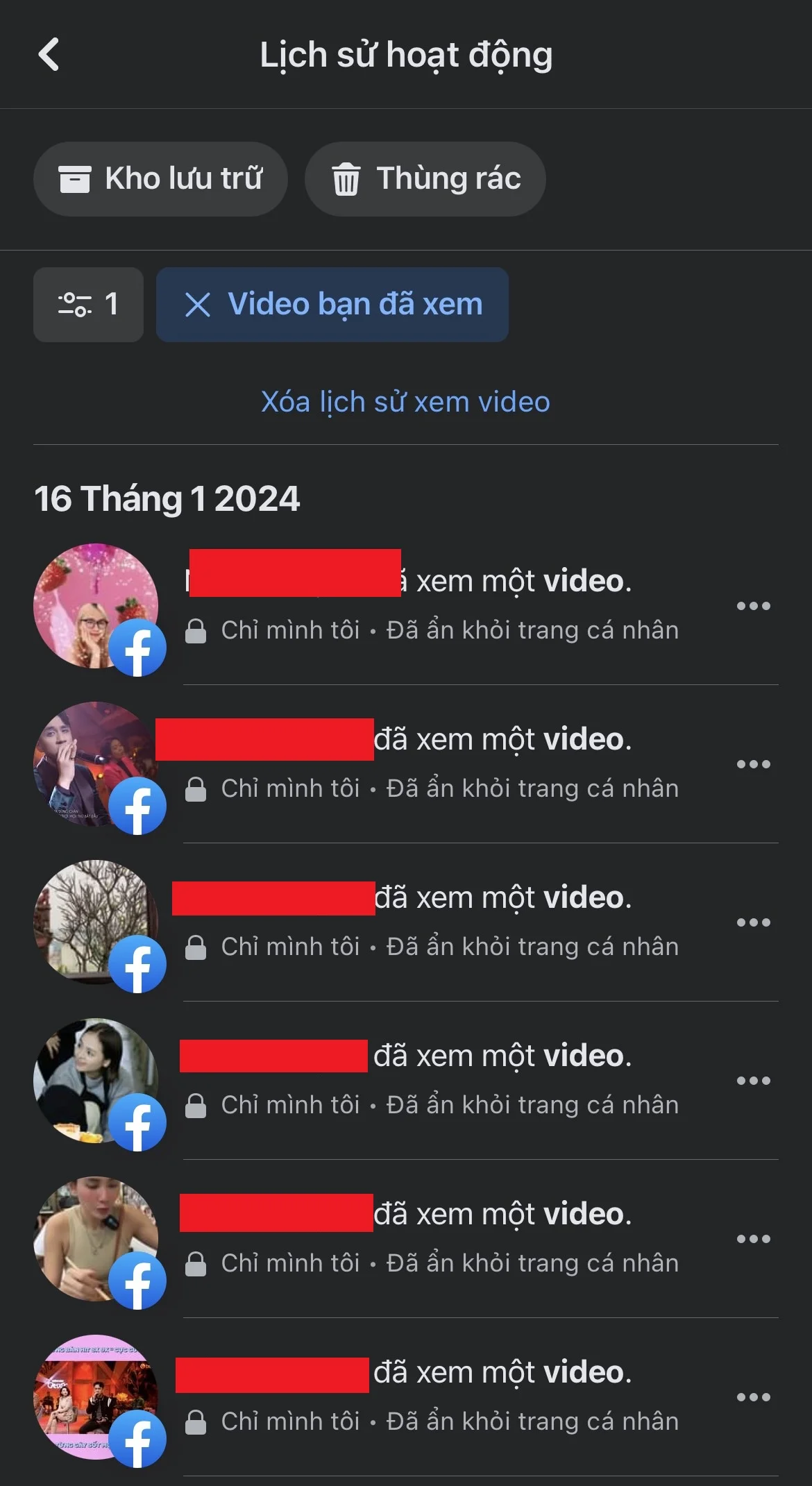Switch to the Thùng rác section

point(424,178)
